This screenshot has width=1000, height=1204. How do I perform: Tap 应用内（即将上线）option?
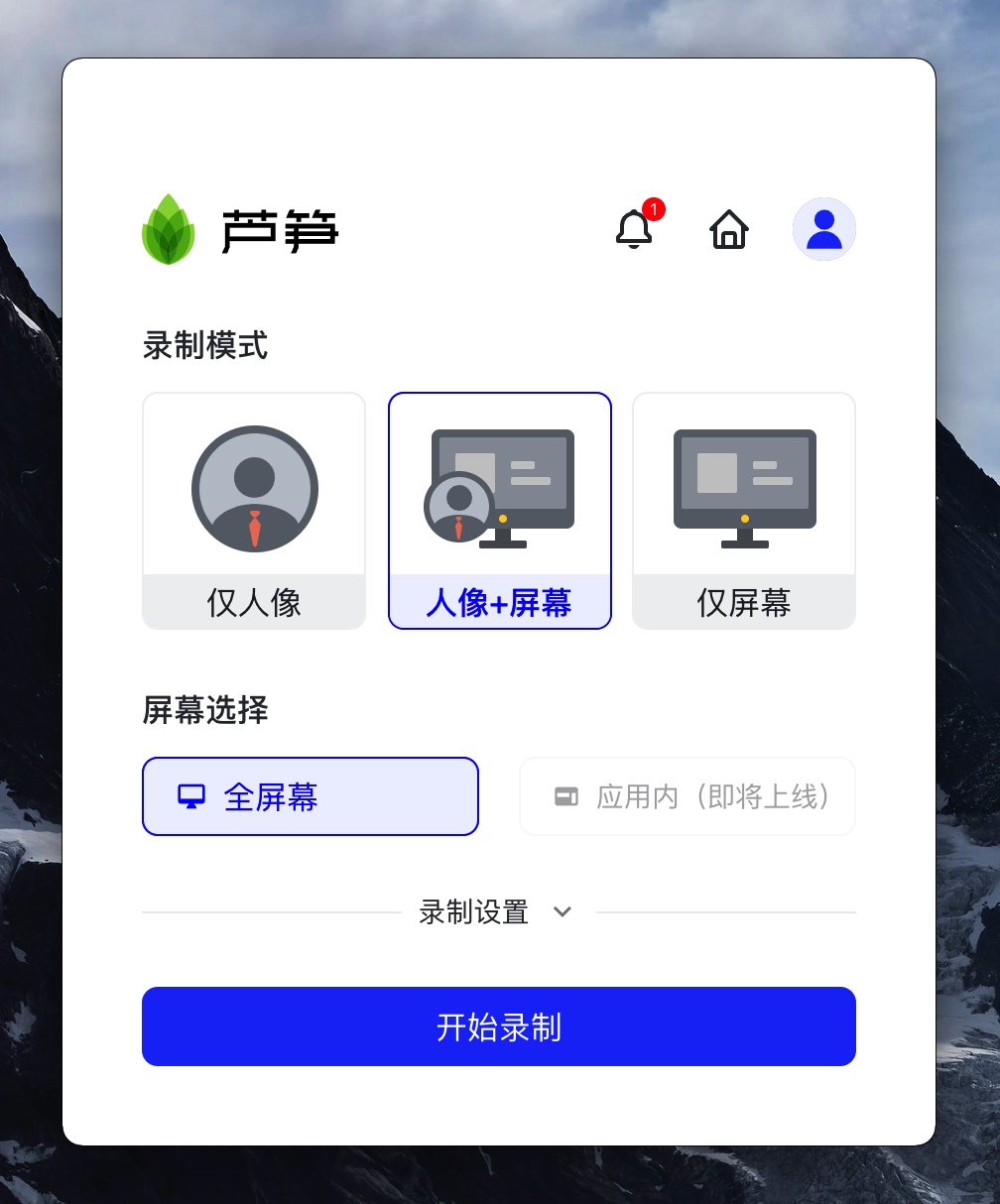pyautogui.click(x=687, y=796)
